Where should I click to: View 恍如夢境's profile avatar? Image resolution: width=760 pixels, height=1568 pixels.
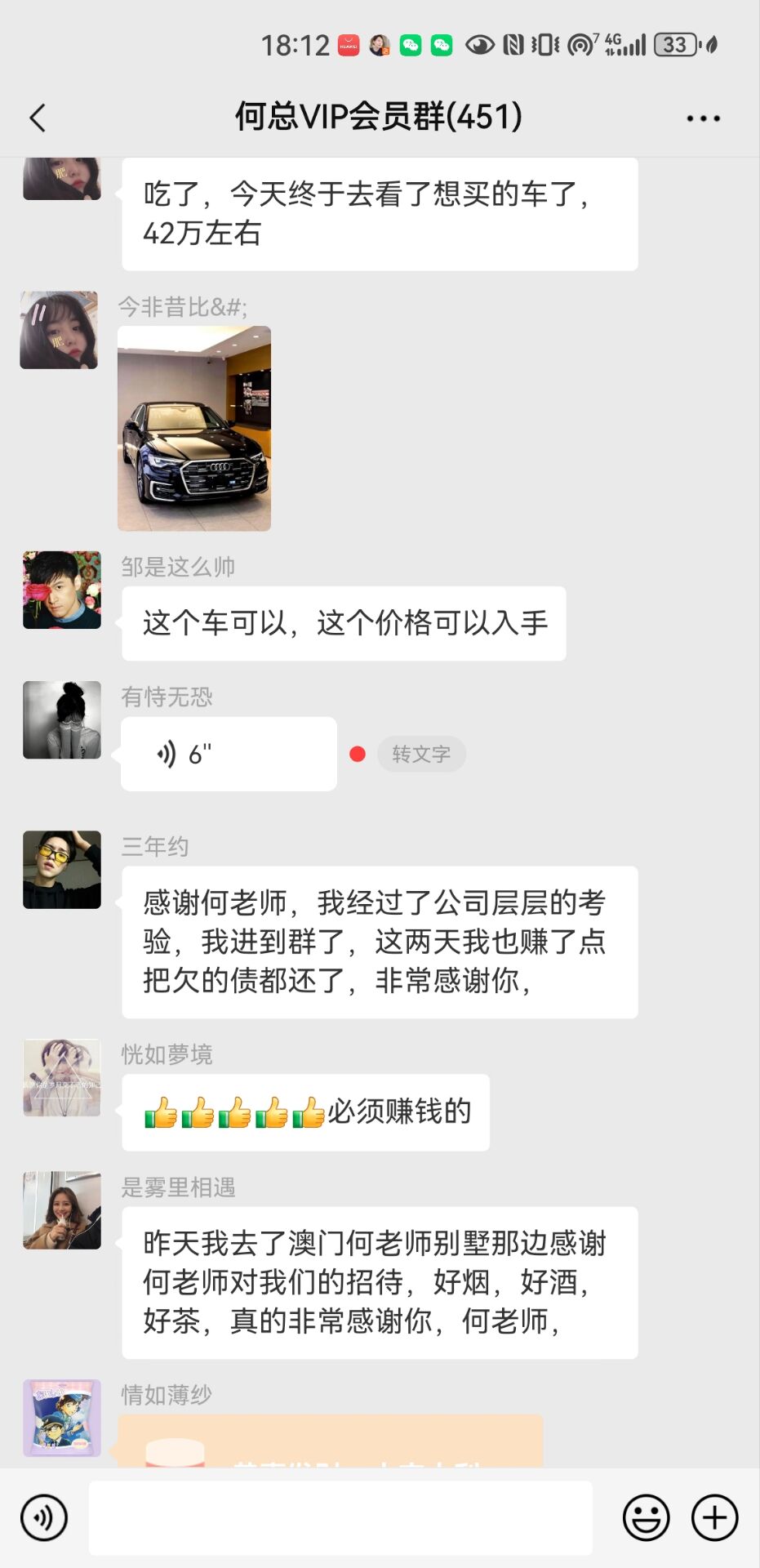tap(62, 1077)
